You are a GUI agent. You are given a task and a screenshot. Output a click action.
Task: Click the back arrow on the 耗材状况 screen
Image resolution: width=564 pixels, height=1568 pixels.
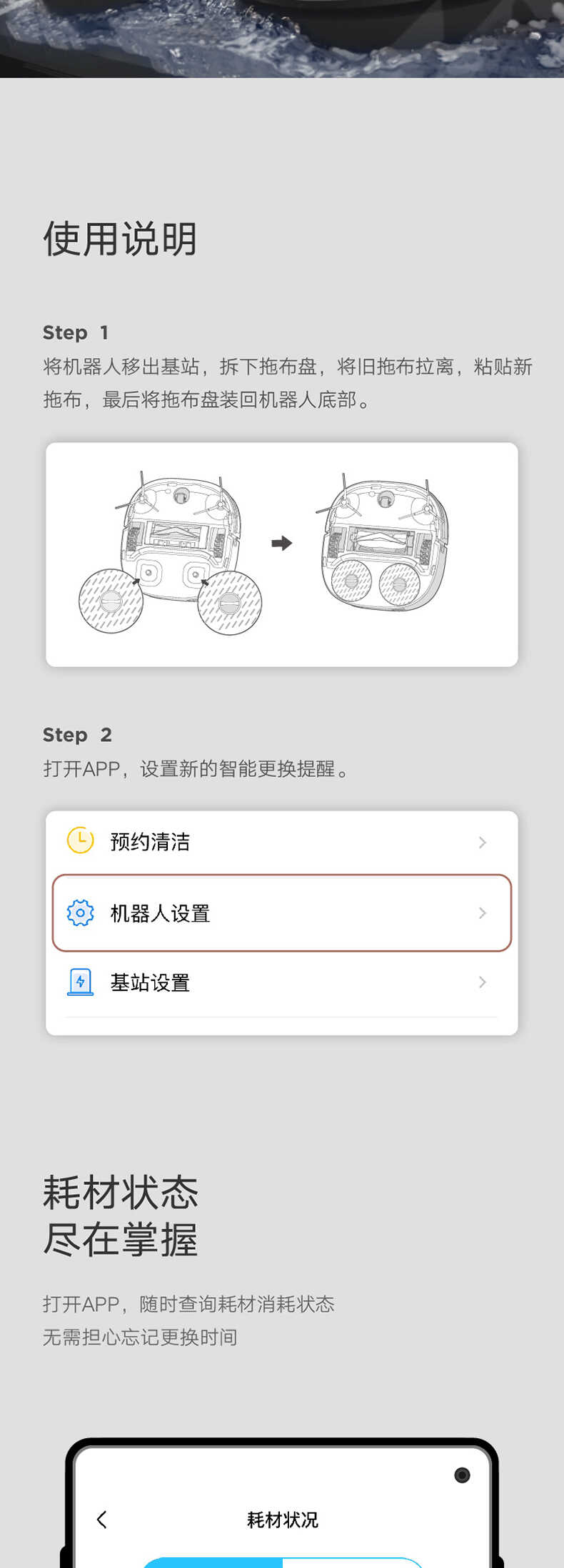pos(101,1519)
